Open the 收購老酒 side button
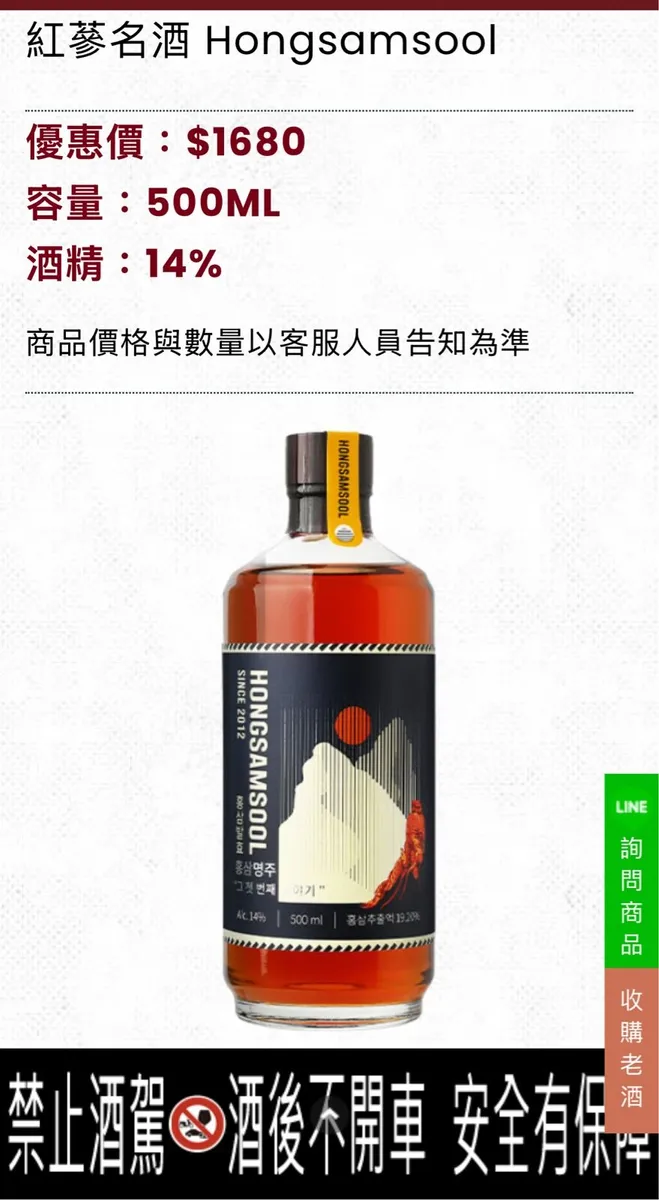This screenshot has width=659, height=1200. click(631, 1048)
